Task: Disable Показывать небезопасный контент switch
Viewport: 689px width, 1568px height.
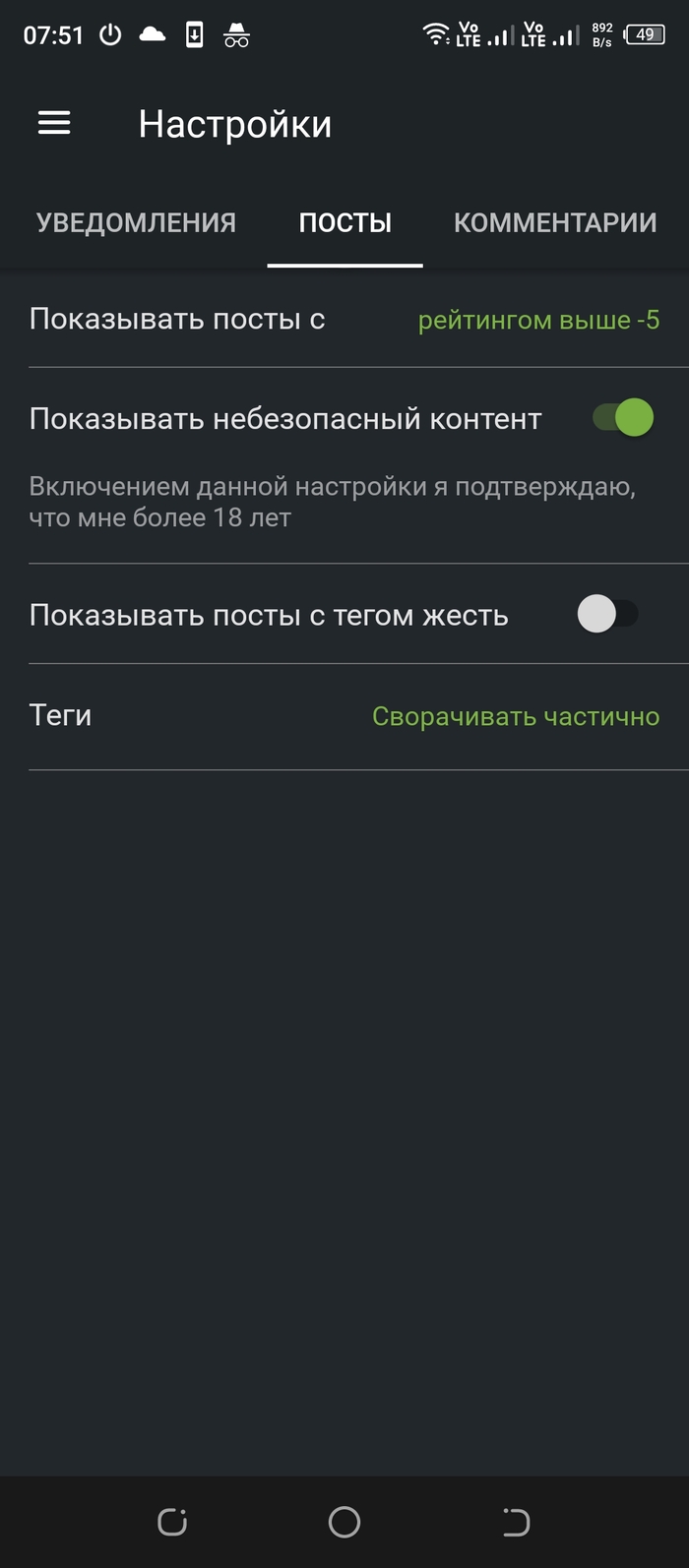Action: pos(623,417)
